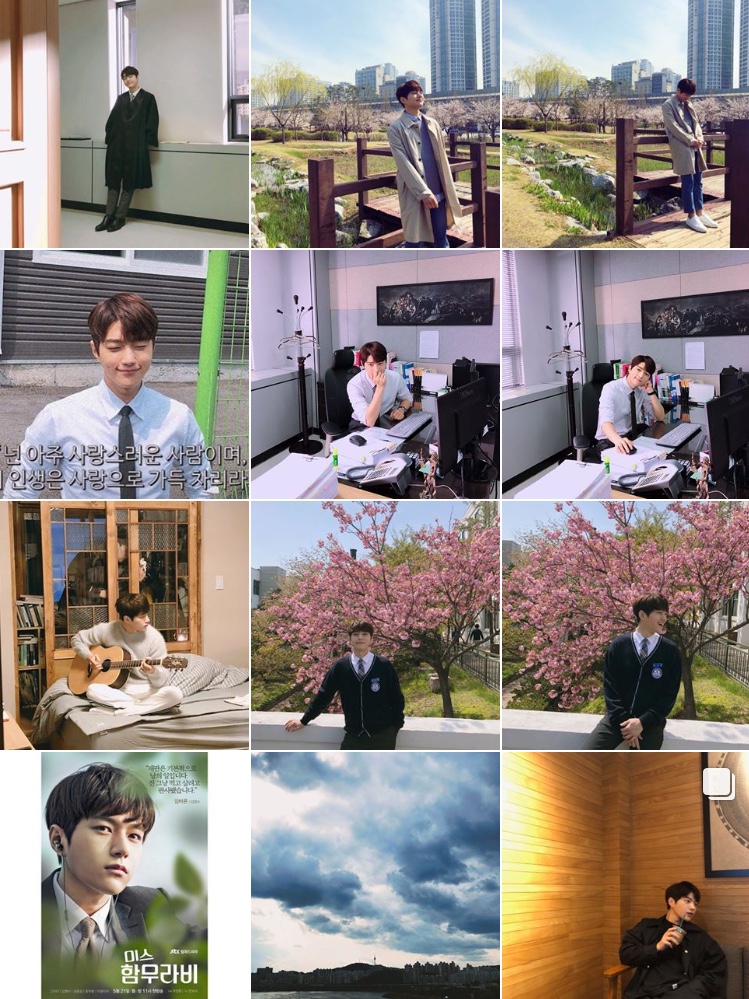This screenshot has height=999, width=749.
Task: Open the guitar playing on bed post
Action: [124, 625]
